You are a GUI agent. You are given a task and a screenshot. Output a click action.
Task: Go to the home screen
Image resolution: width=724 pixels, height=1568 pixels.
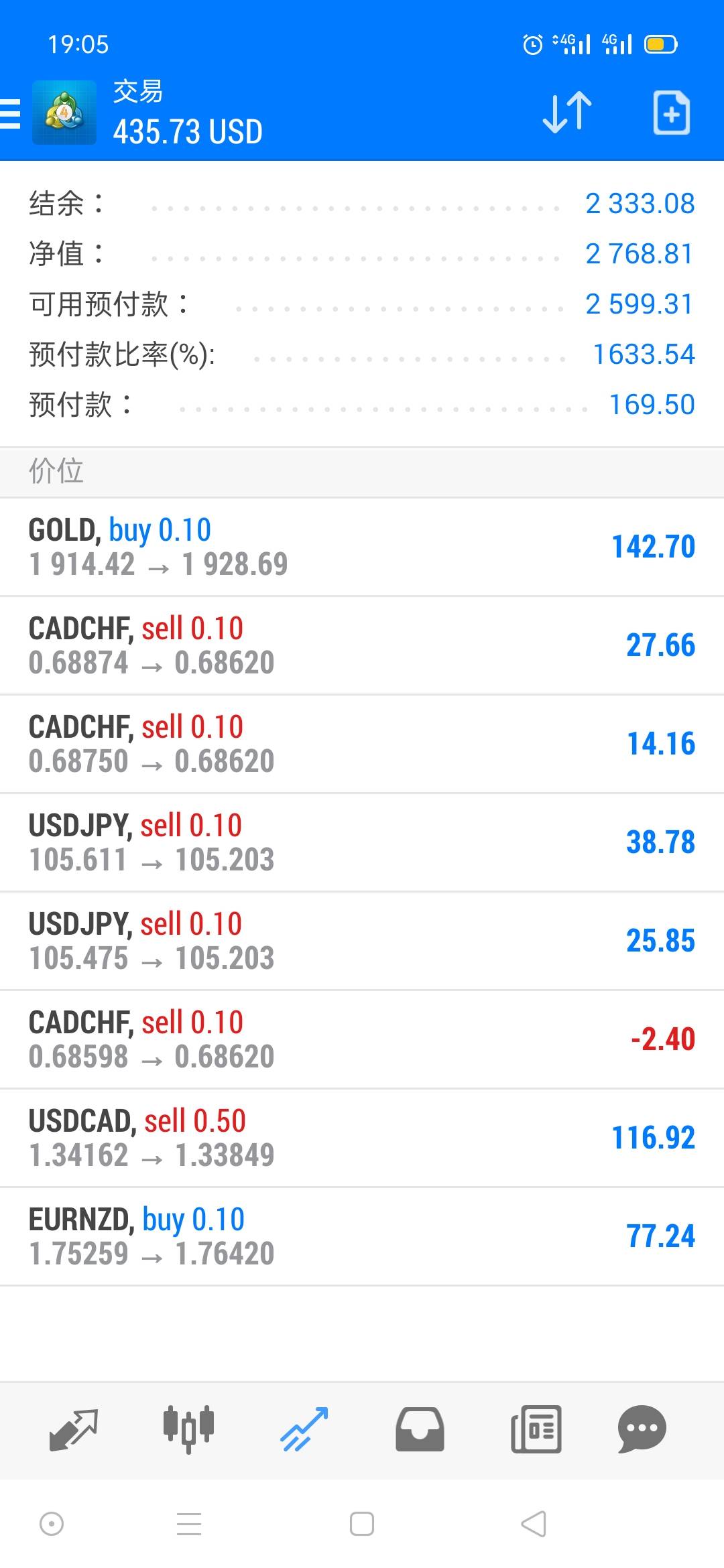tap(362, 1524)
